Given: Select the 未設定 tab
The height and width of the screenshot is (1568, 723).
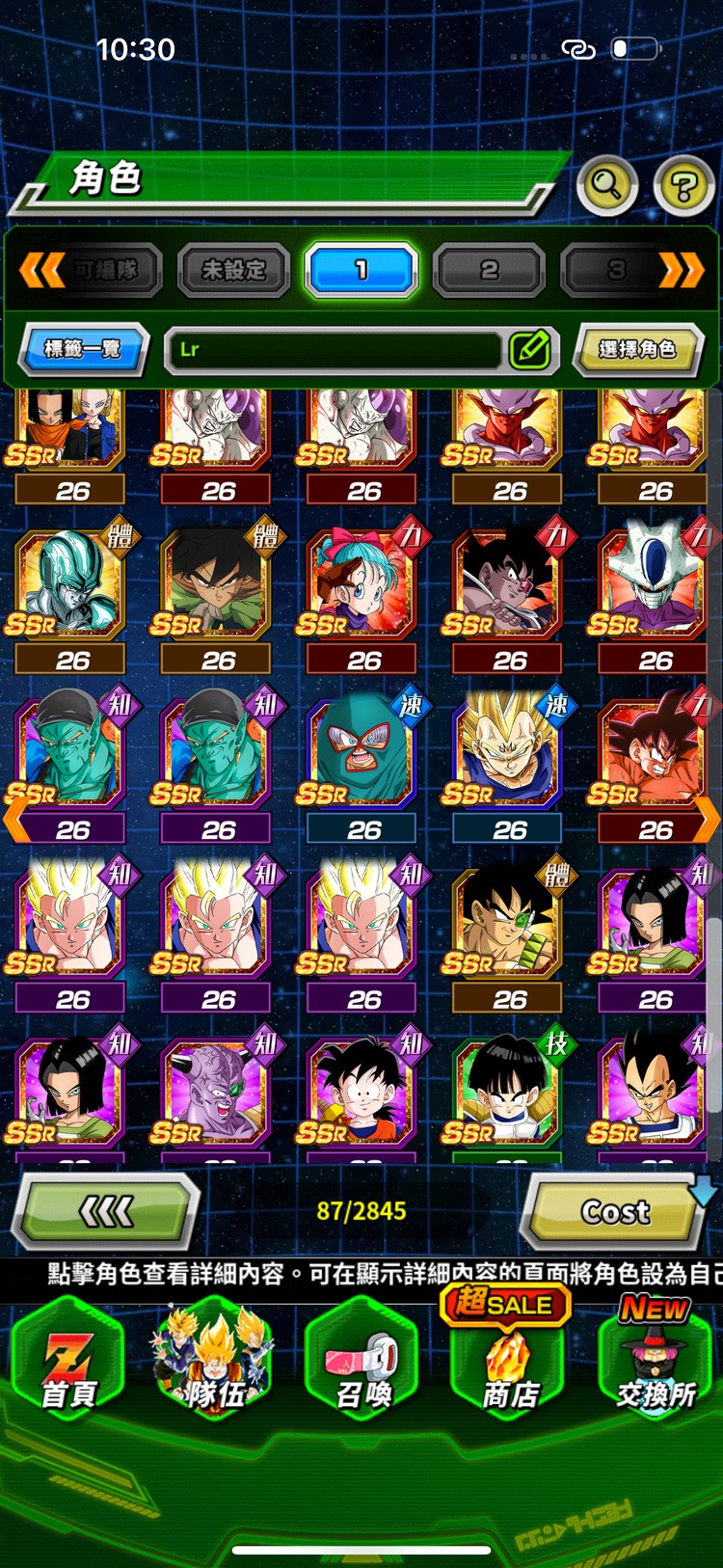Looking at the screenshot, I should 233,270.
